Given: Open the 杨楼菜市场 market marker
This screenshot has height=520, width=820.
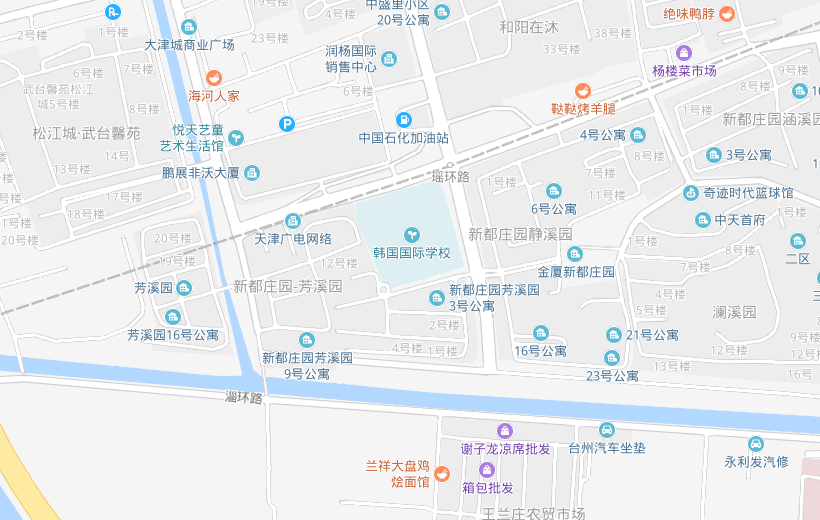Looking at the screenshot, I should (x=684, y=52).
